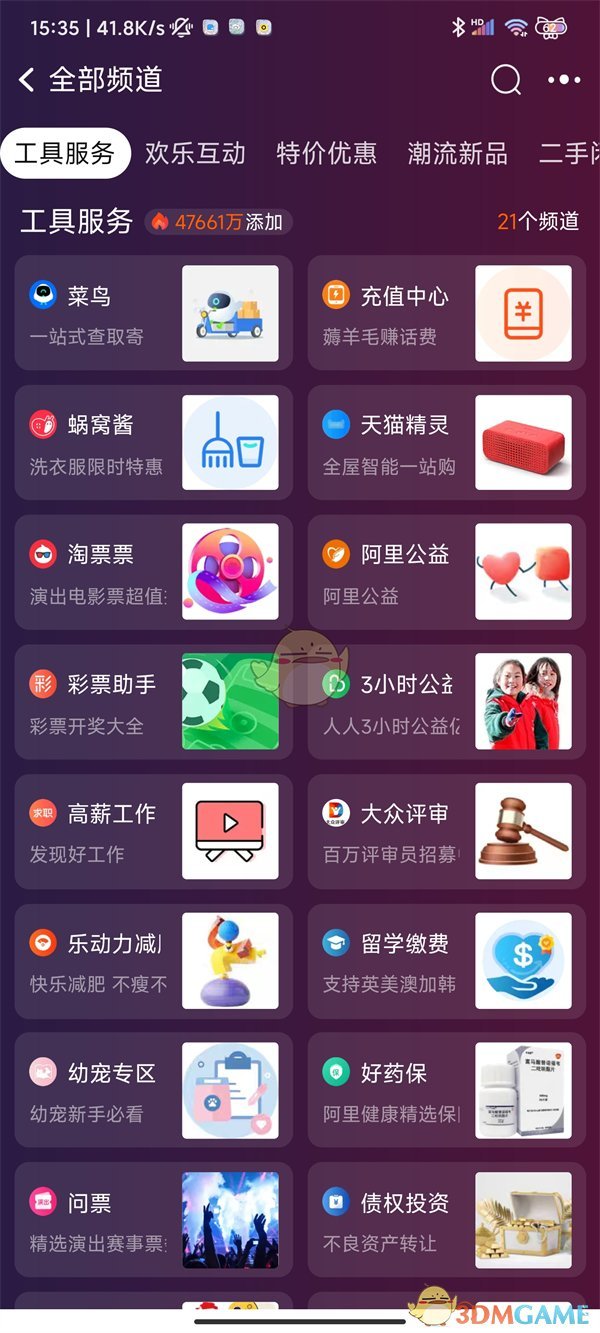Open the 天猫精灵 channel card

coord(446,442)
